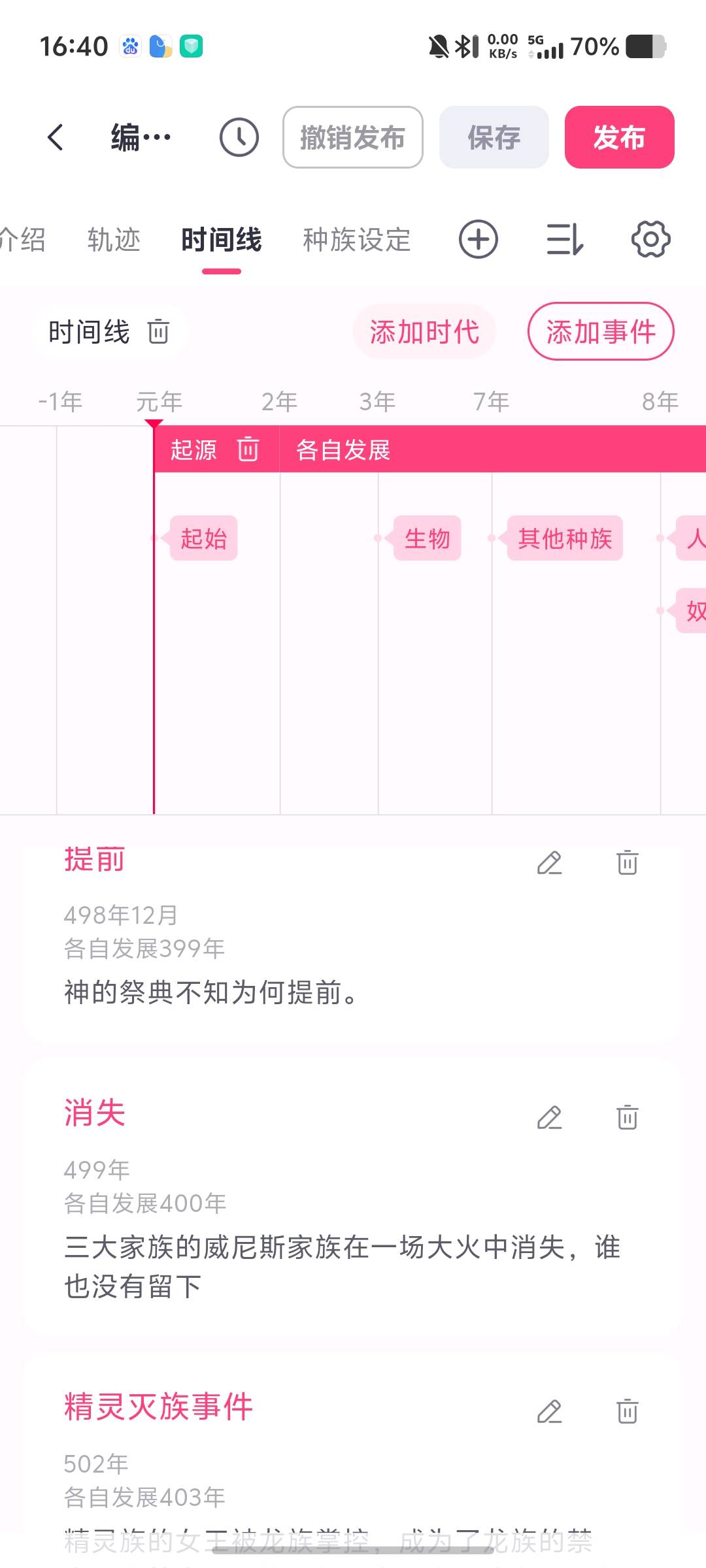The height and width of the screenshot is (1568, 706).
Task: Add a new tab with plus icon
Action: tap(478, 239)
